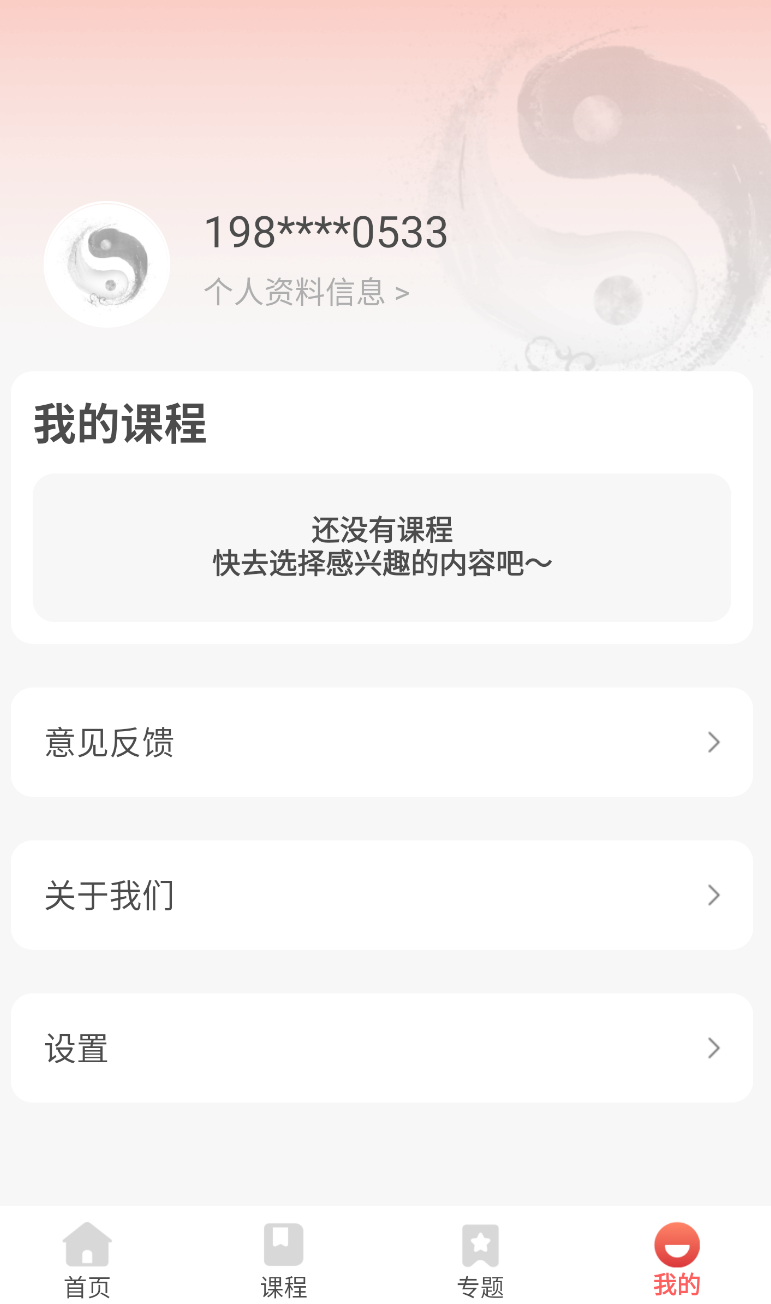Tap the empty 还没有课程 course placeholder
Screen dimensions: 771x1304
[x=381, y=547]
